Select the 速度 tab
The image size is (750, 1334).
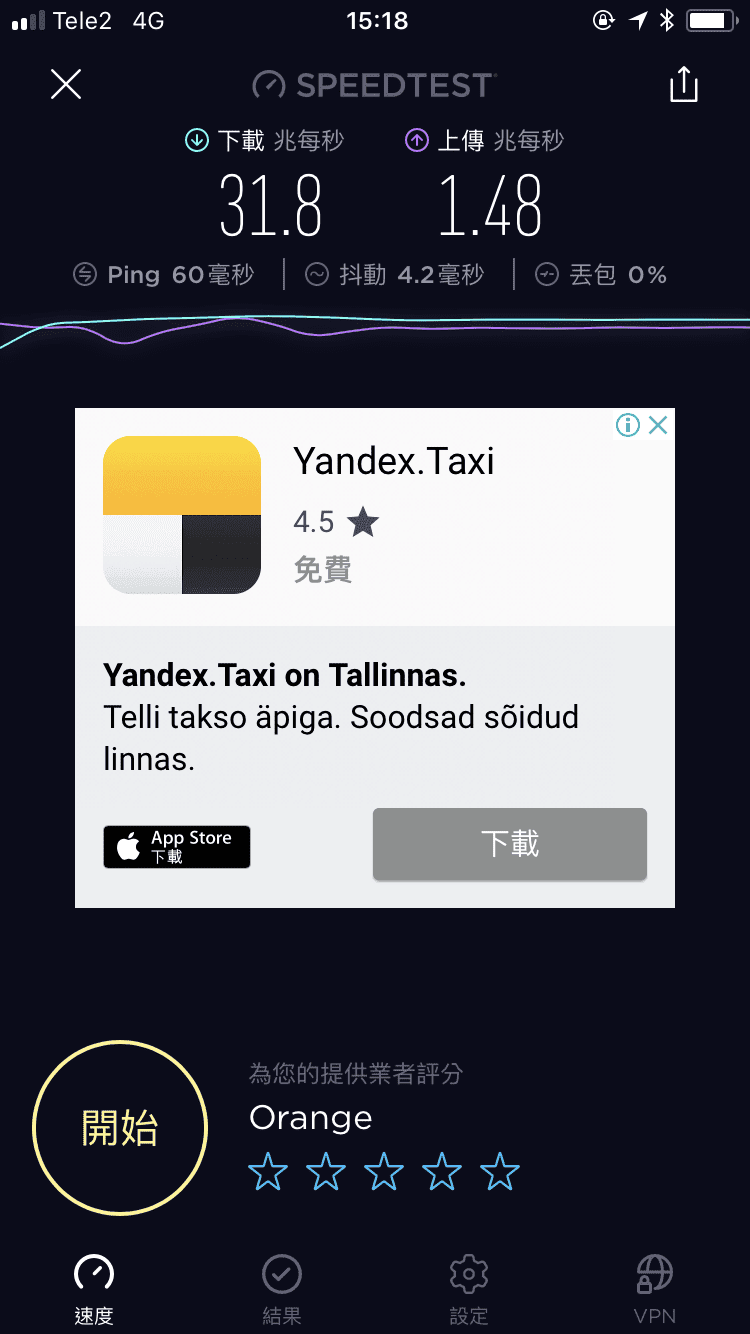point(94,1290)
